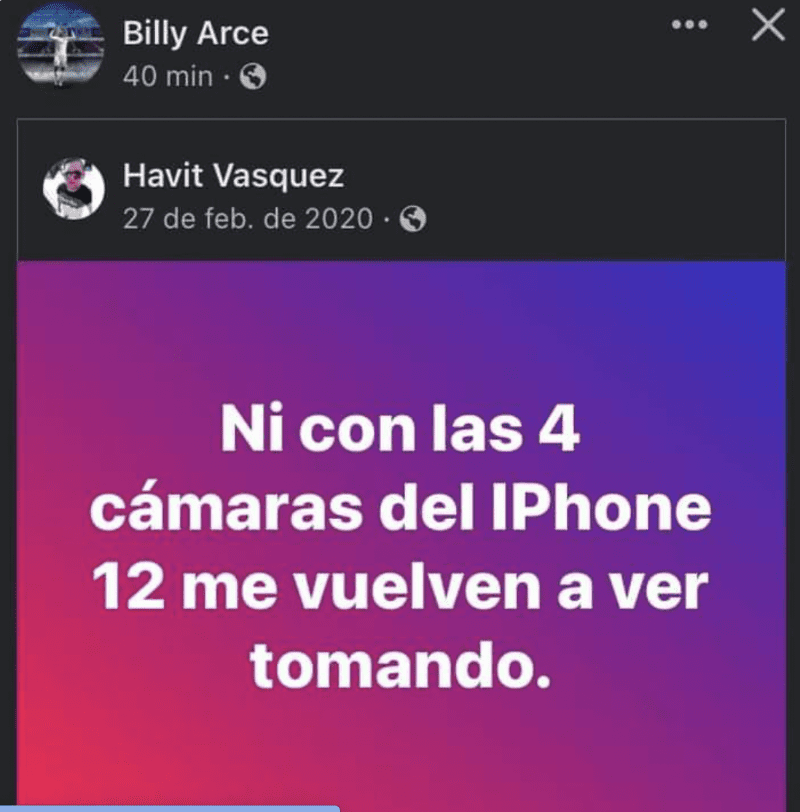This screenshot has height=812, width=800.
Task: Close the post with the X
Action: point(767,27)
